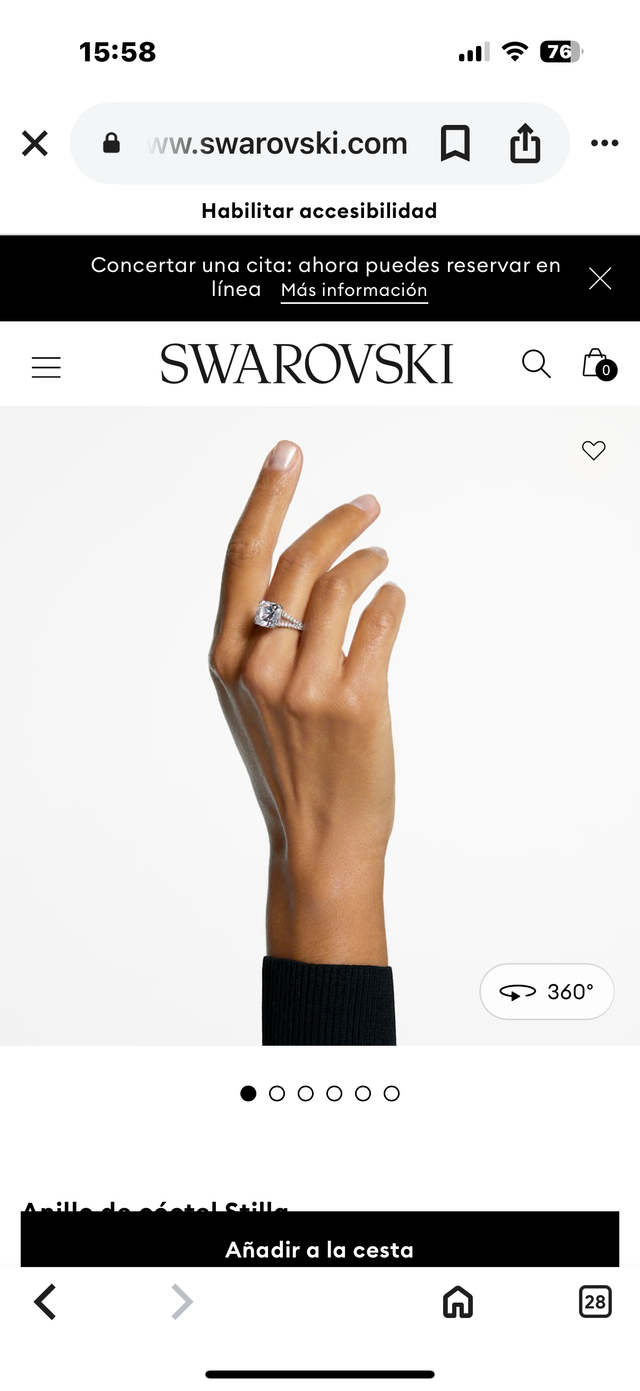Viewport: 640px width, 1391px height.
Task: Add the ring to the wishlist heart
Action: (x=594, y=450)
